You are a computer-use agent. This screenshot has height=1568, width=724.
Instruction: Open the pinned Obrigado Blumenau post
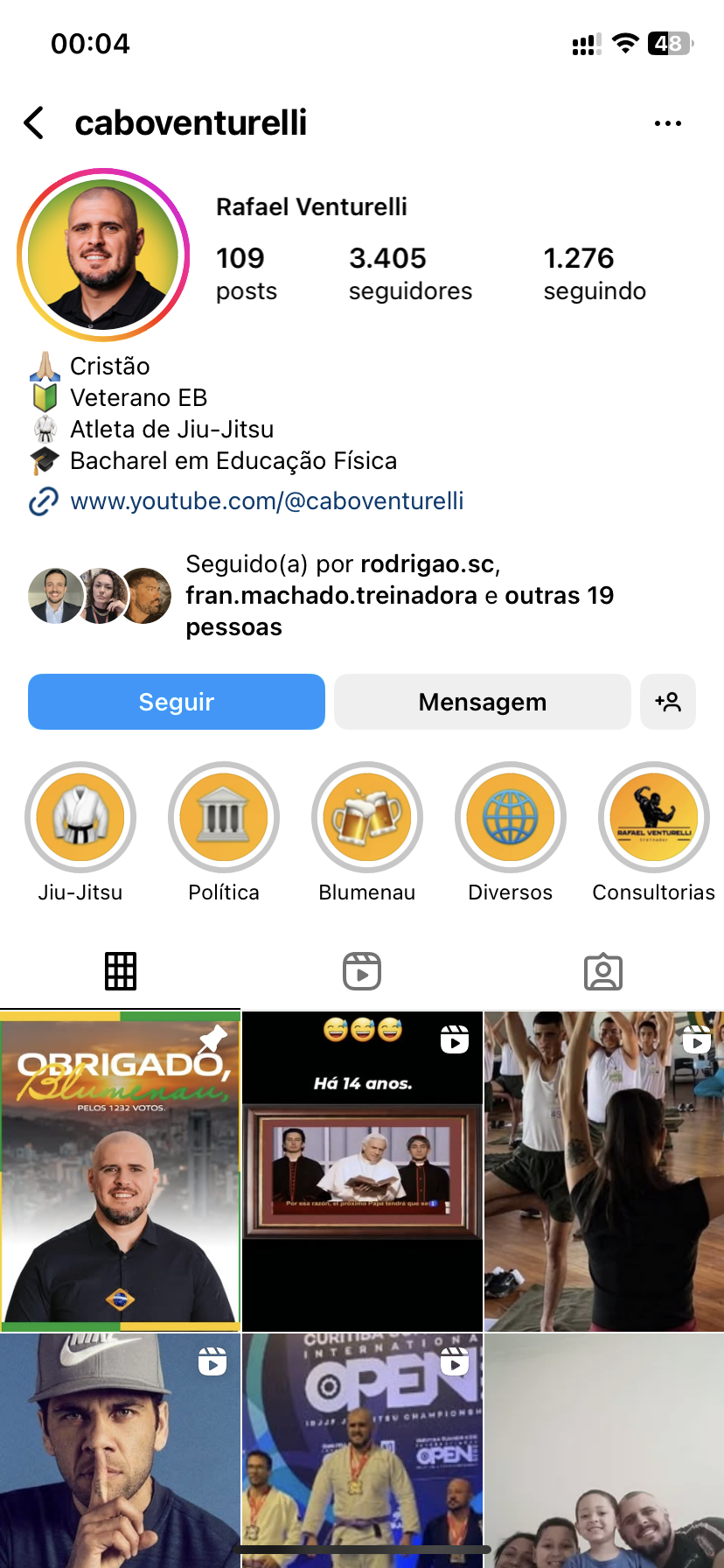click(x=120, y=1172)
